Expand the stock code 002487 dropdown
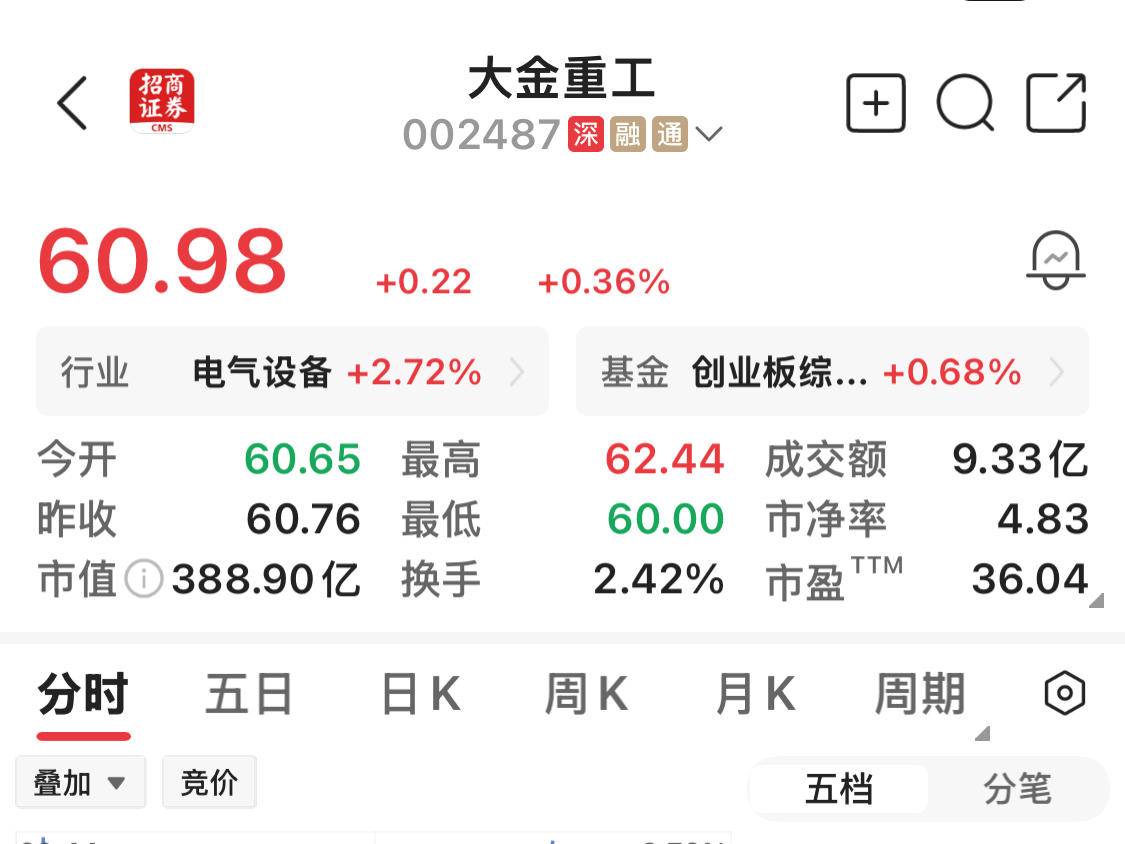 (708, 134)
